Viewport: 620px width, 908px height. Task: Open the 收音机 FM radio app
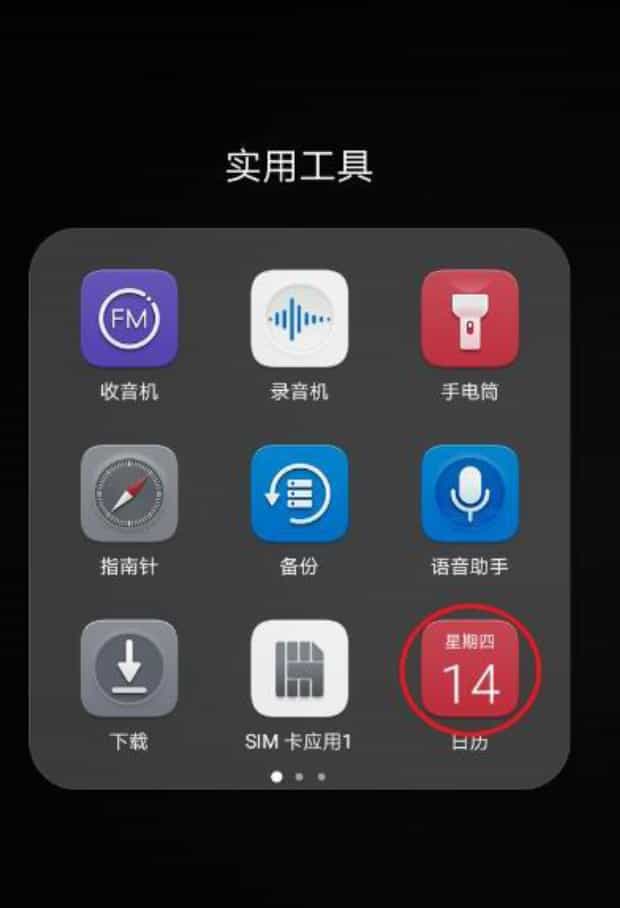pos(129,319)
